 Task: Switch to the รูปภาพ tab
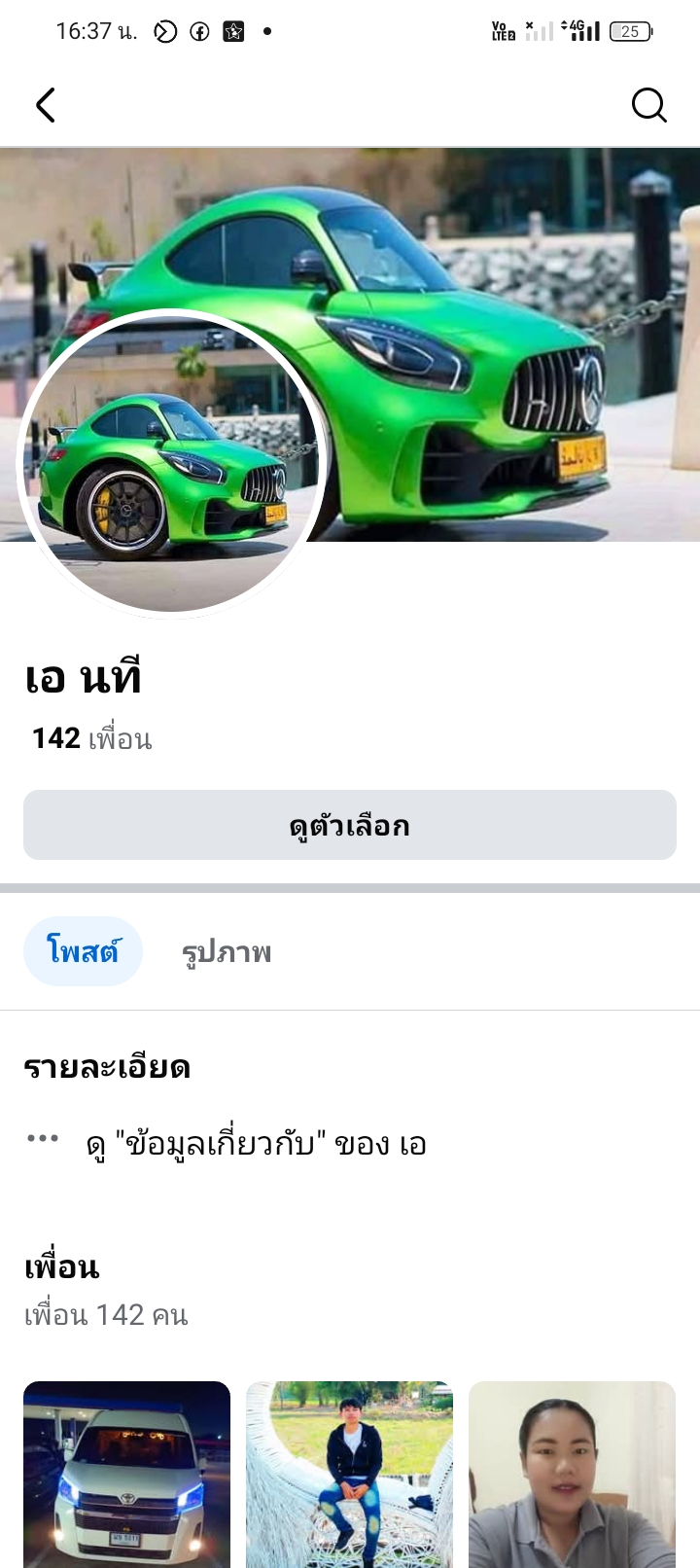[x=227, y=951]
